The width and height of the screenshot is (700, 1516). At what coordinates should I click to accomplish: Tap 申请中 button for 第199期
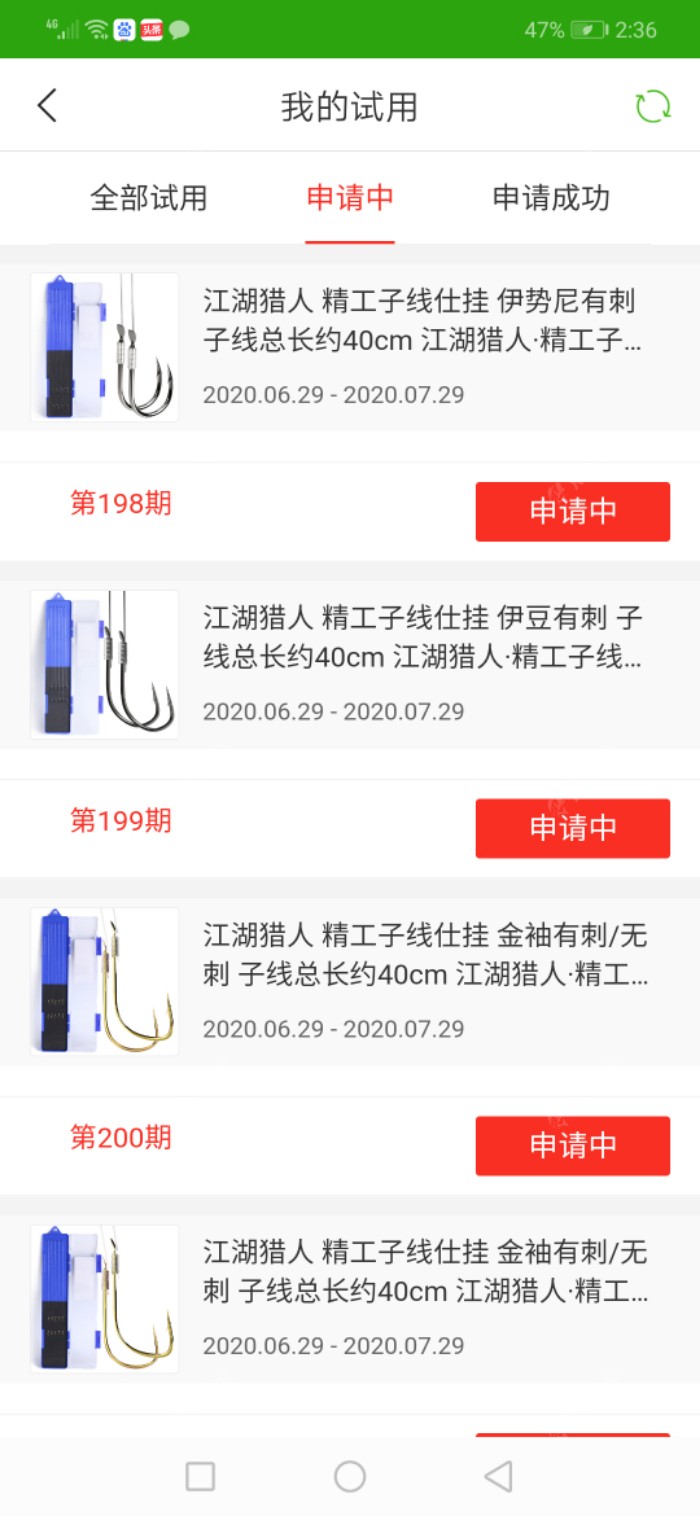(x=572, y=828)
